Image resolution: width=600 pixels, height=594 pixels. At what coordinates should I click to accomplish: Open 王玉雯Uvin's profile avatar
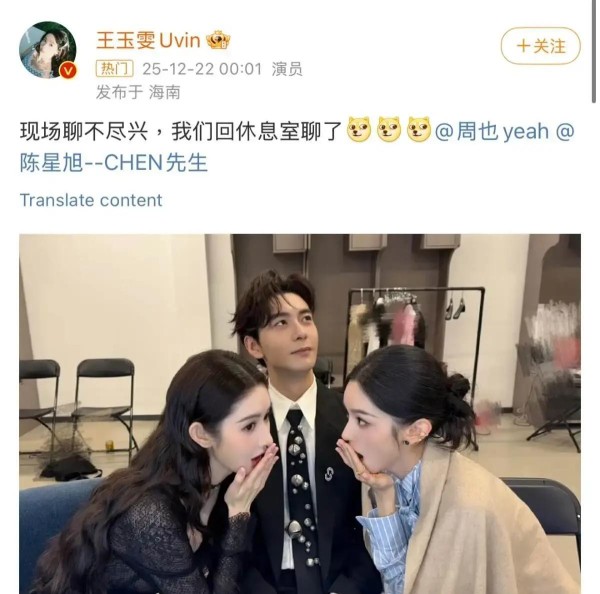(x=48, y=49)
